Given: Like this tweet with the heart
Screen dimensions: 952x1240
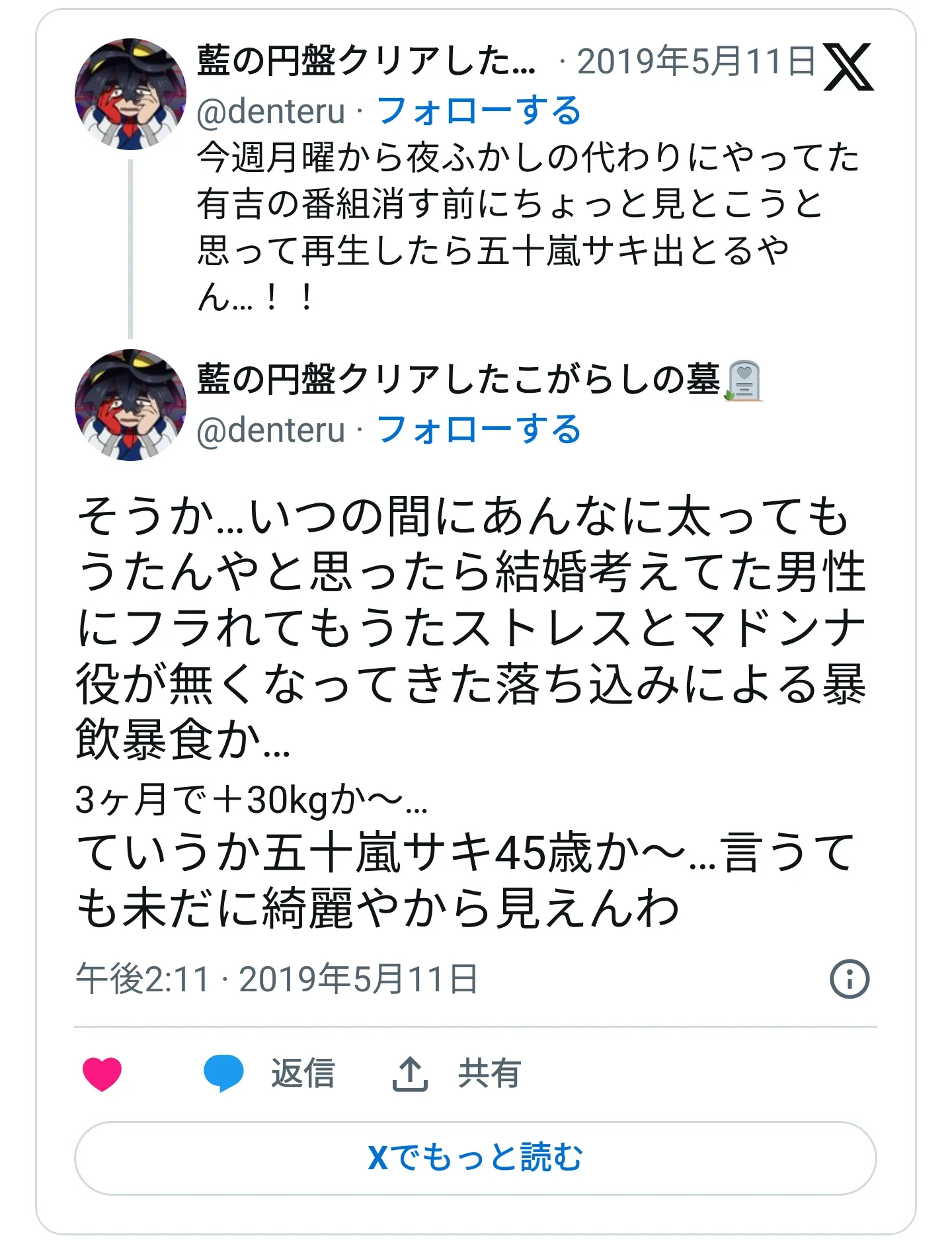Looking at the screenshot, I should click(x=102, y=1073).
